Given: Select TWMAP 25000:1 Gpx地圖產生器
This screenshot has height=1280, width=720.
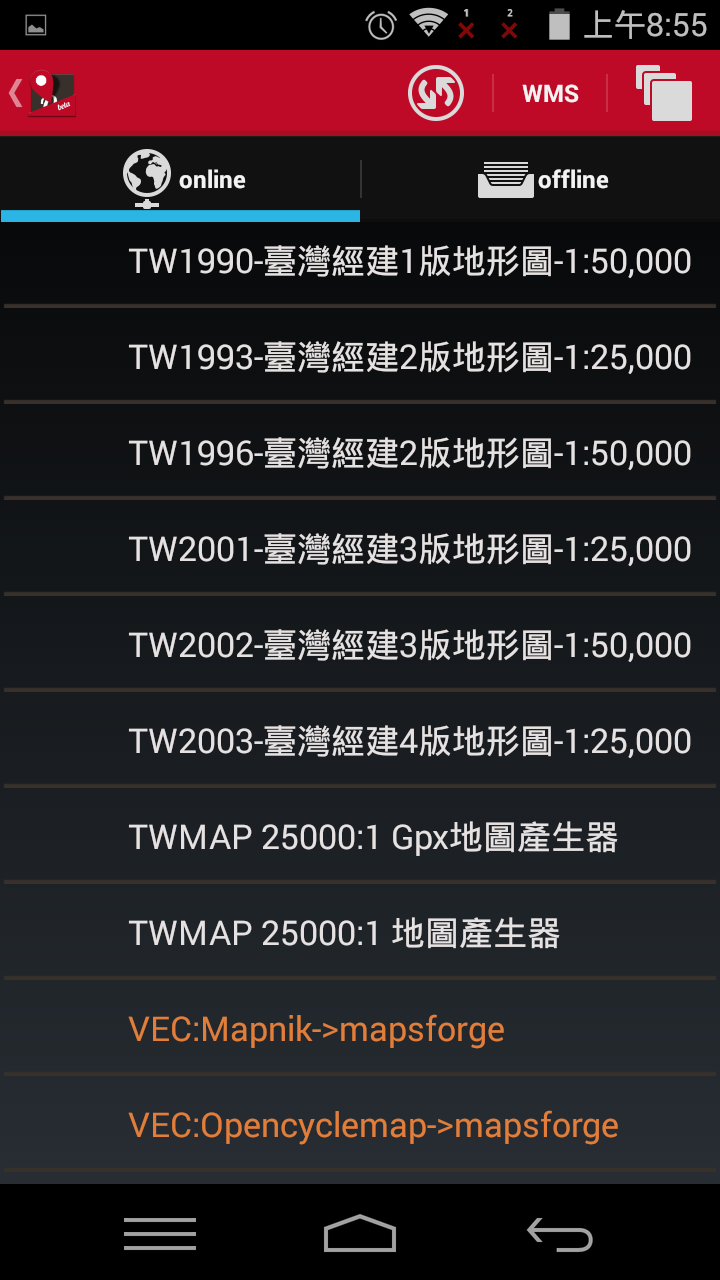Looking at the screenshot, I should click(x=360, y=837).
